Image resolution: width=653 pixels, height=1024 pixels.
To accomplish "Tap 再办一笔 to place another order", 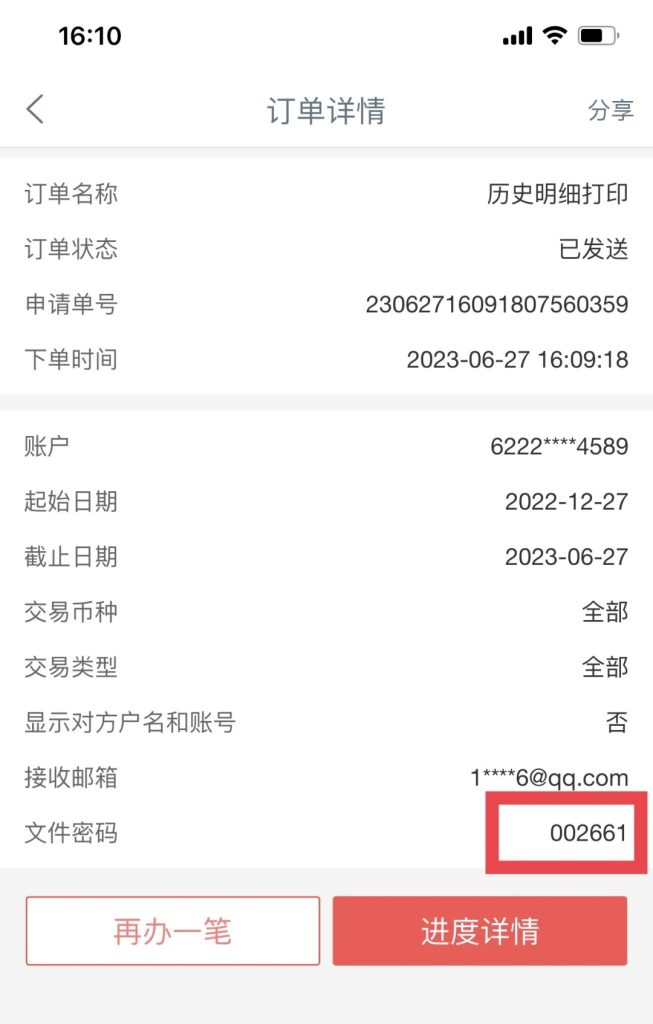I will [x=173, y=931].
